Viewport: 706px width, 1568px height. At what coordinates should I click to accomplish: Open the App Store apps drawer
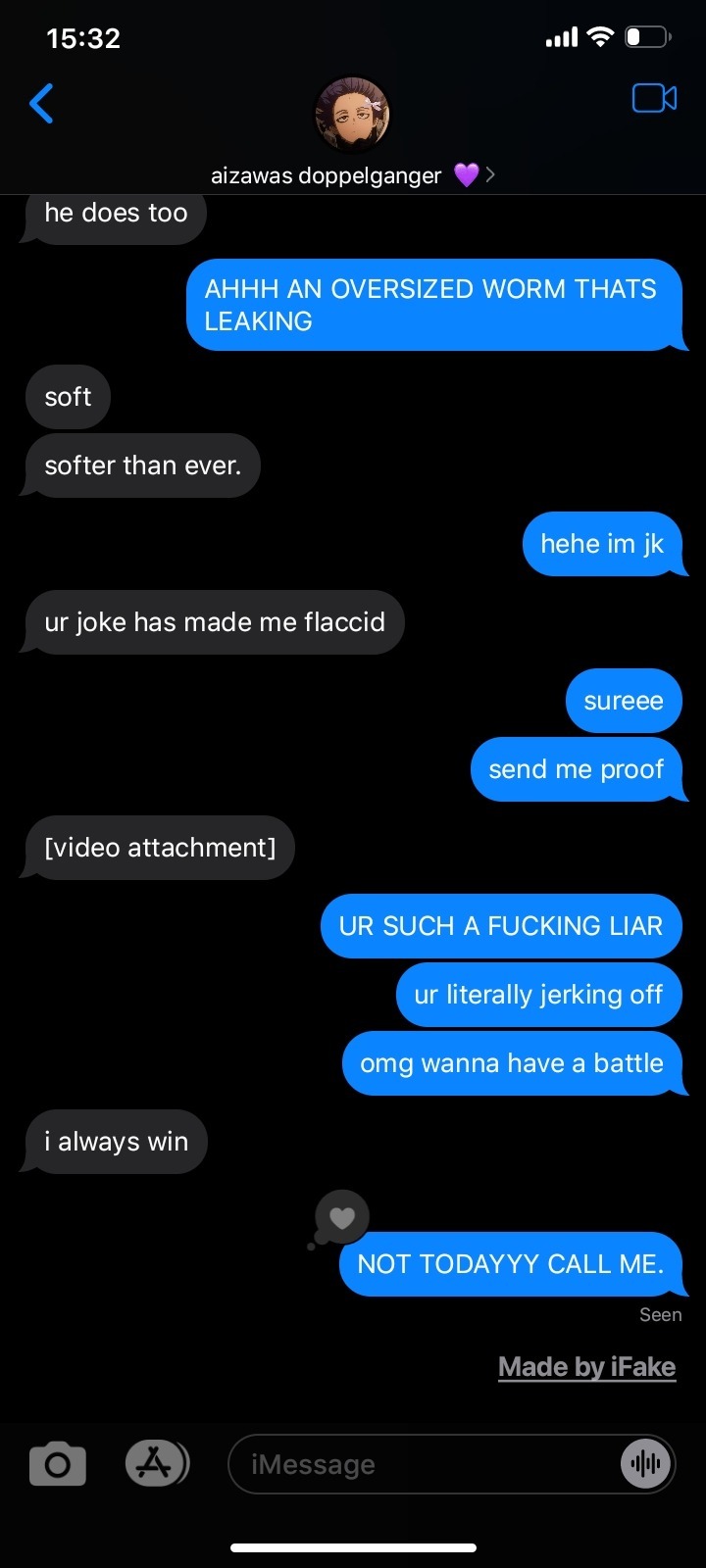pos(156,1463)
